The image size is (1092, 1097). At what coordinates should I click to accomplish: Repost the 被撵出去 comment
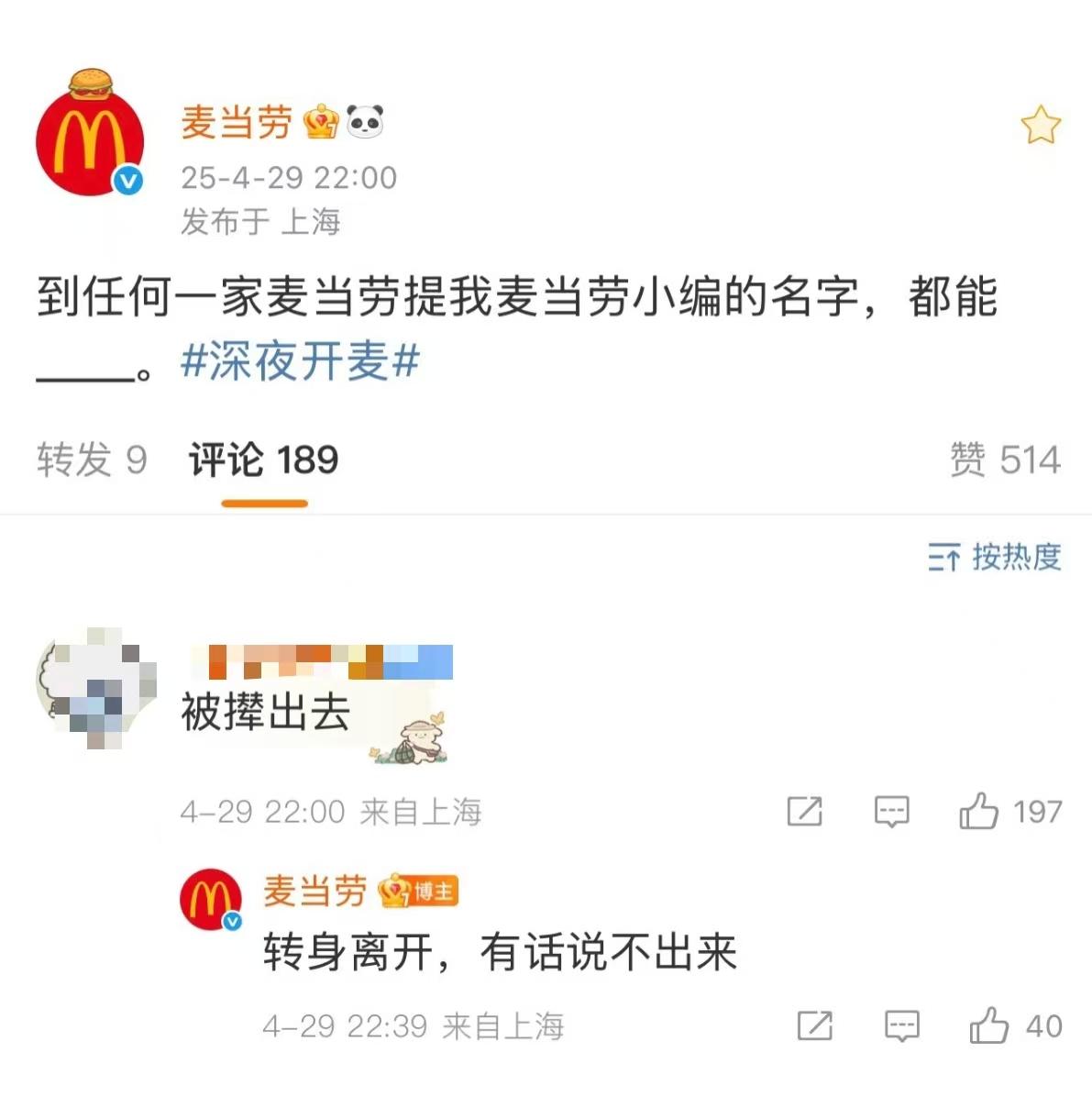point(804,811)
